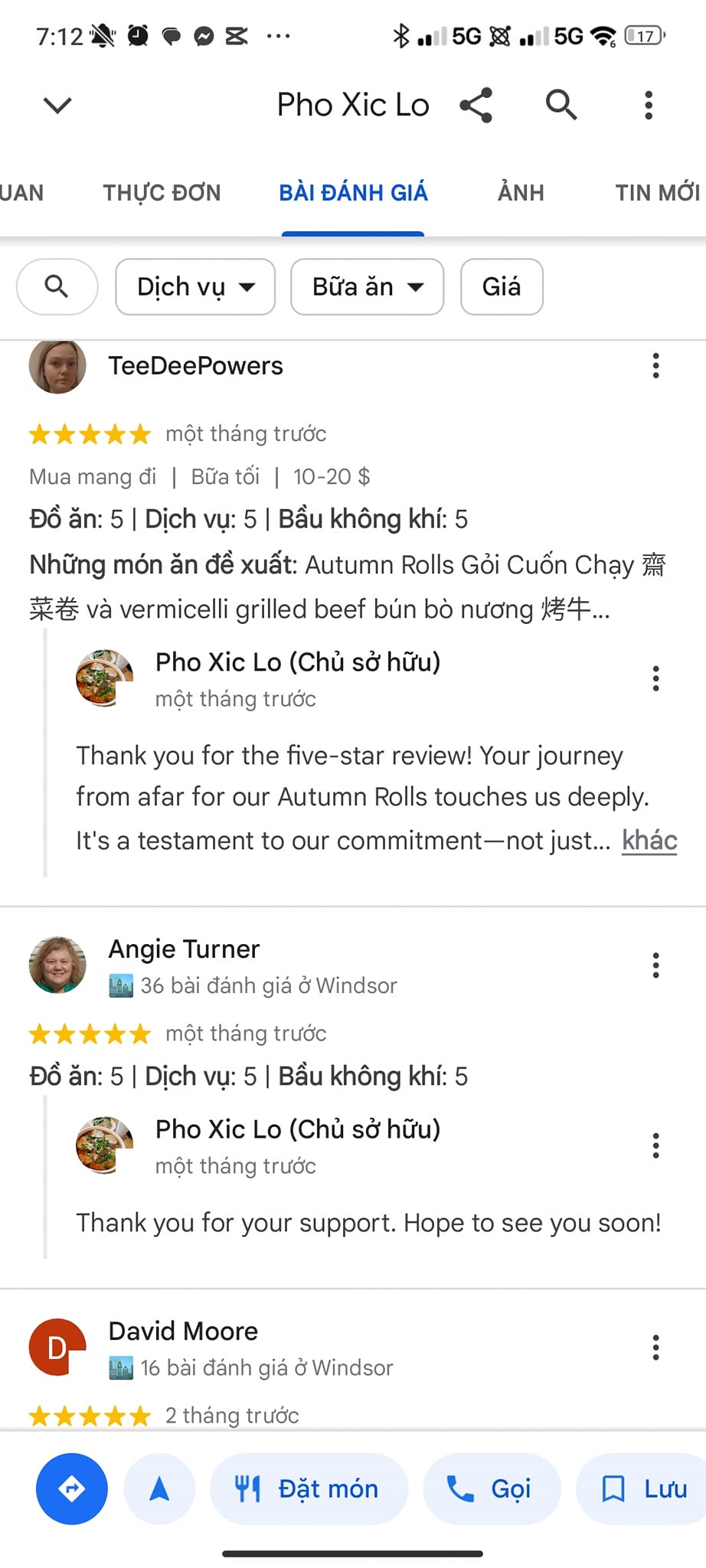This screenshot has width=706, height=1568.
Task: Tap Đặt món to order food
Action: (x=309, y=1488)
